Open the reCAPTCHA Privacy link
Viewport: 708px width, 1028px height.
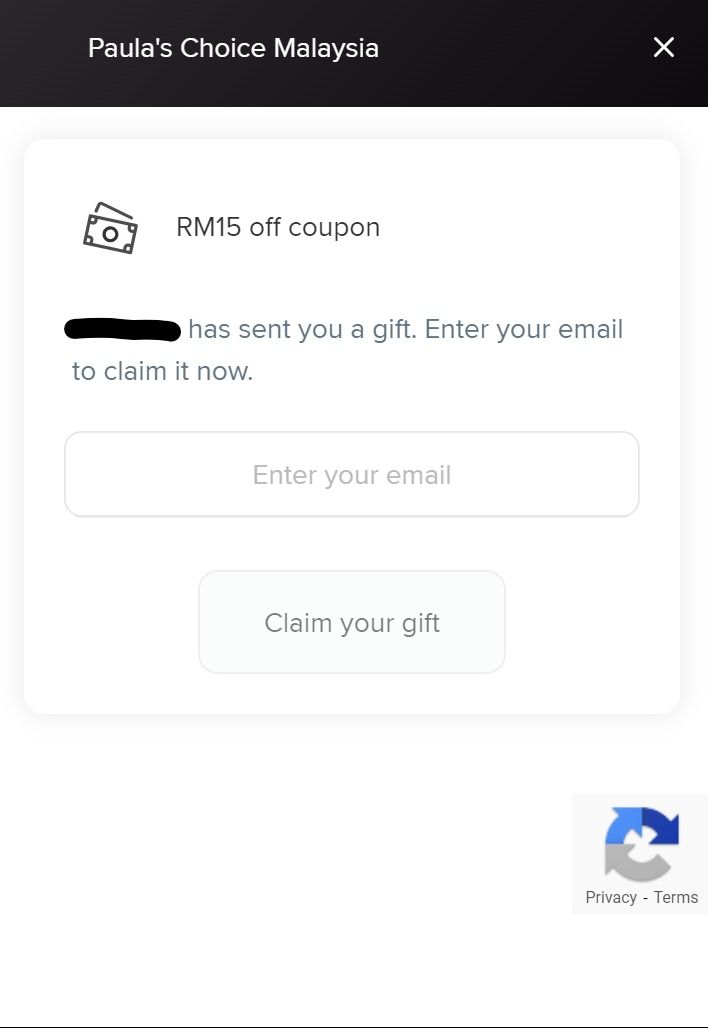611,897
